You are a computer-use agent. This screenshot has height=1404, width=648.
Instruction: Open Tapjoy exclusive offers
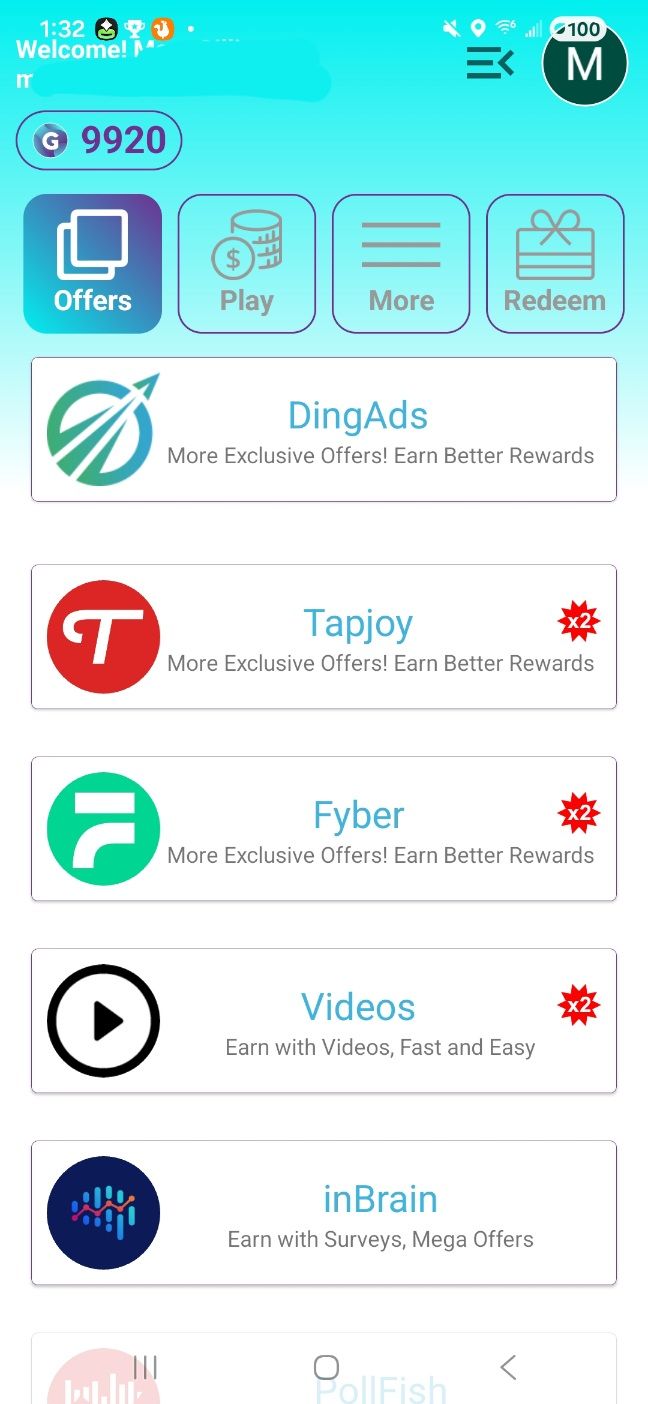click(x=324, y=637)
